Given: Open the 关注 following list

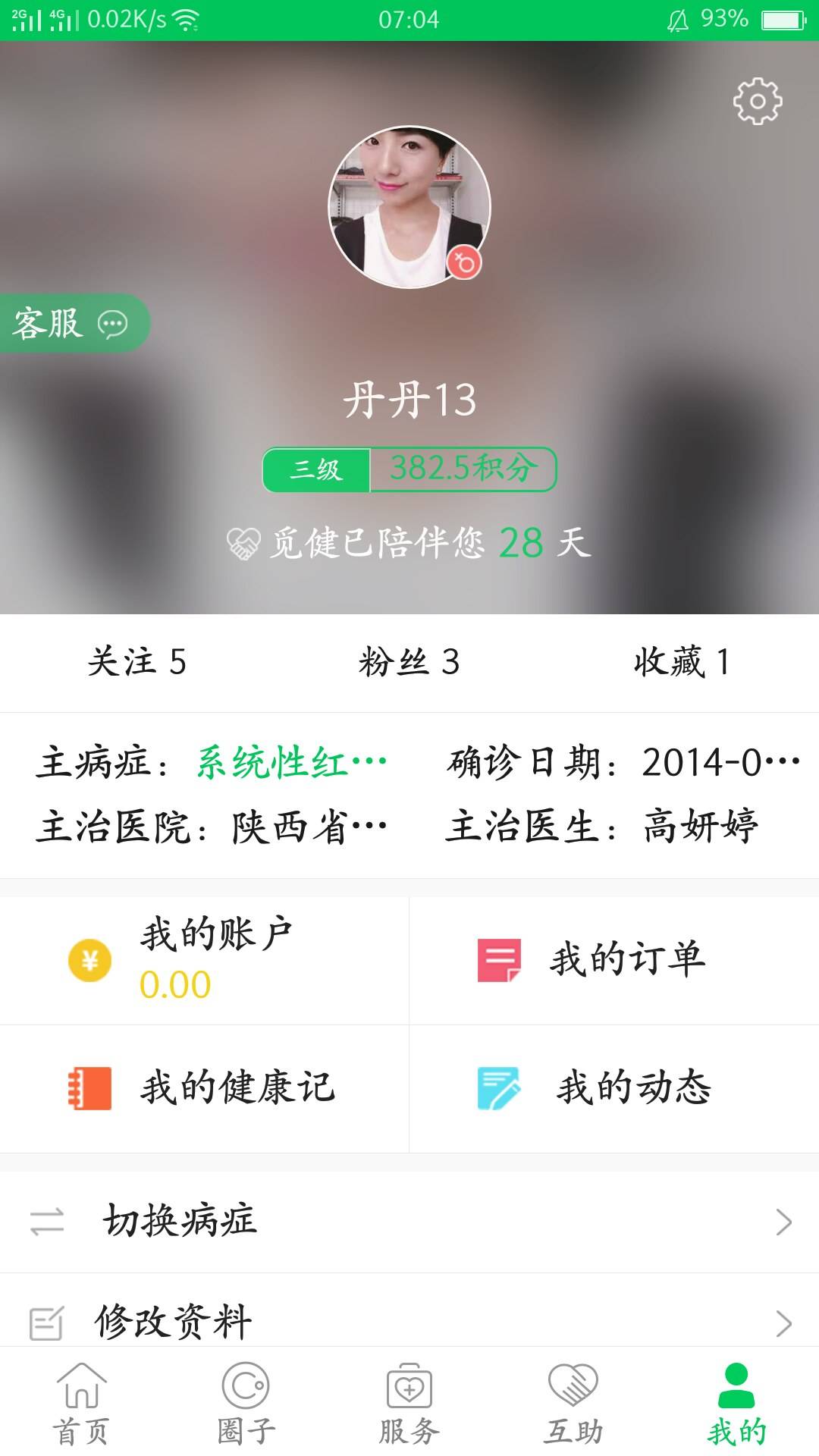Looking at the screenshot, I should coord(136,662).
